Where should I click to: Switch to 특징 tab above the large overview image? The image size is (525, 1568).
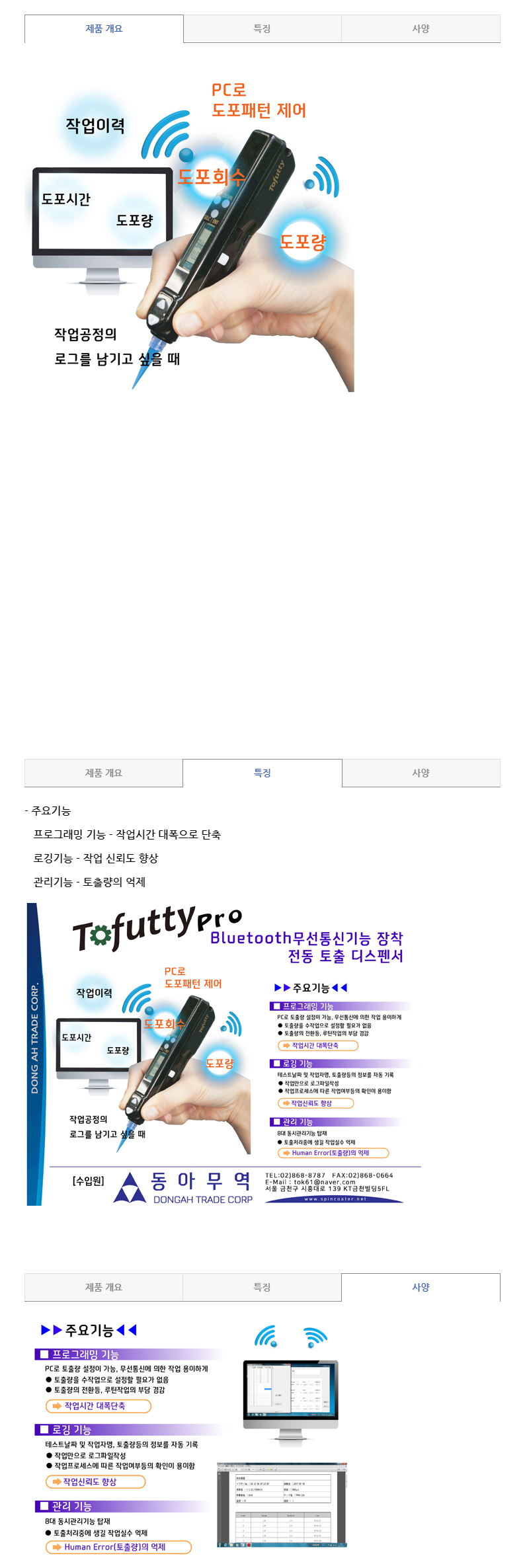(262, 29)
